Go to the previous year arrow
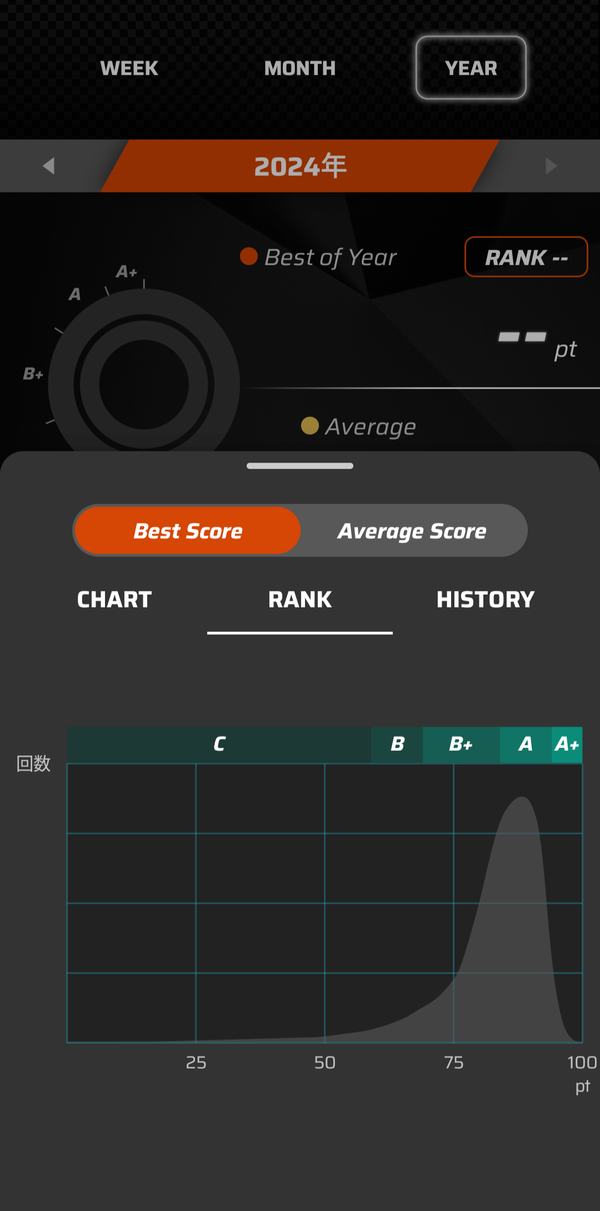Screen dimensions: 600x1211 click(x=48, y=166)
